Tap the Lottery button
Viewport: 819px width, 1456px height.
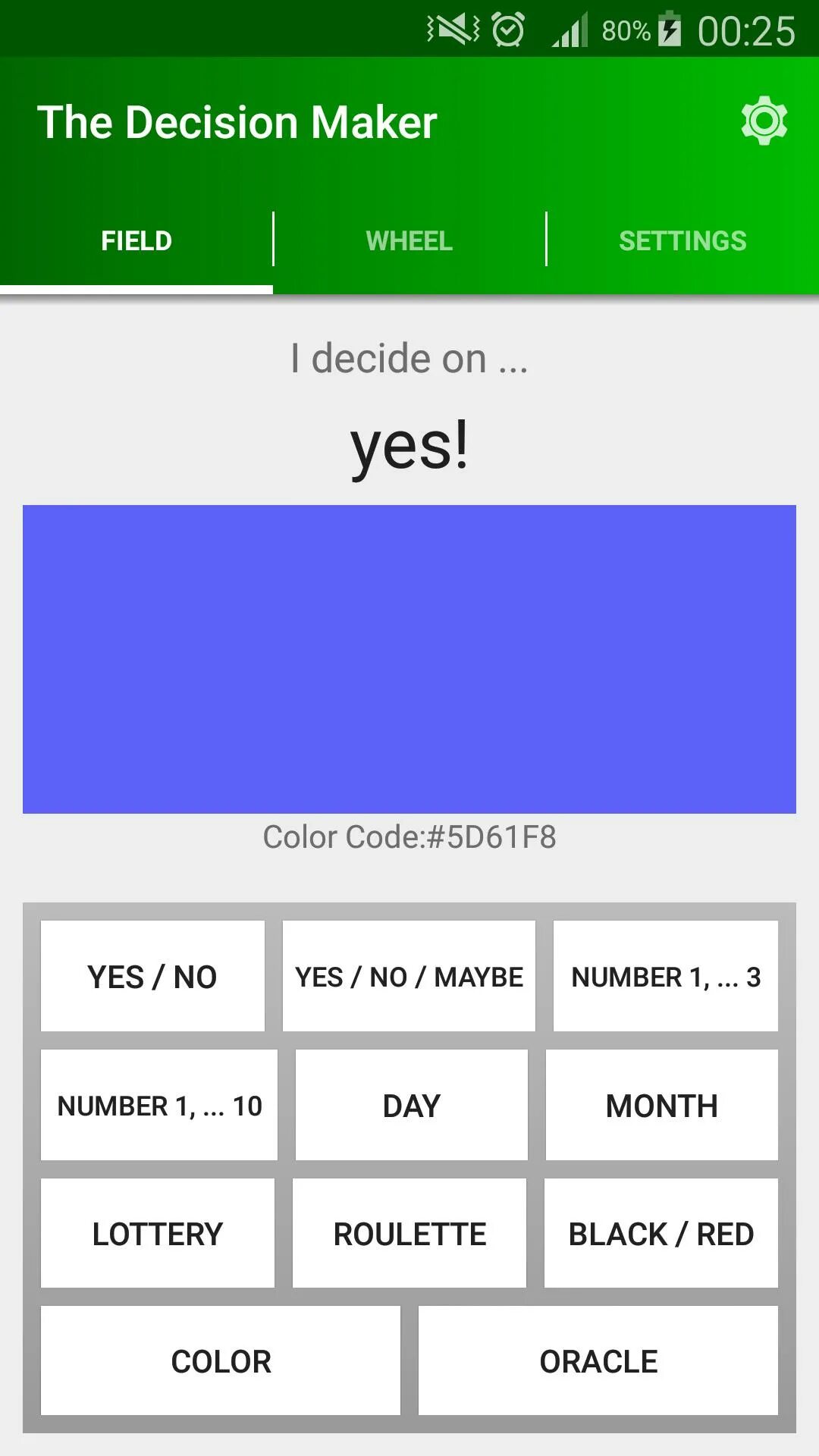pos(158,1234)
